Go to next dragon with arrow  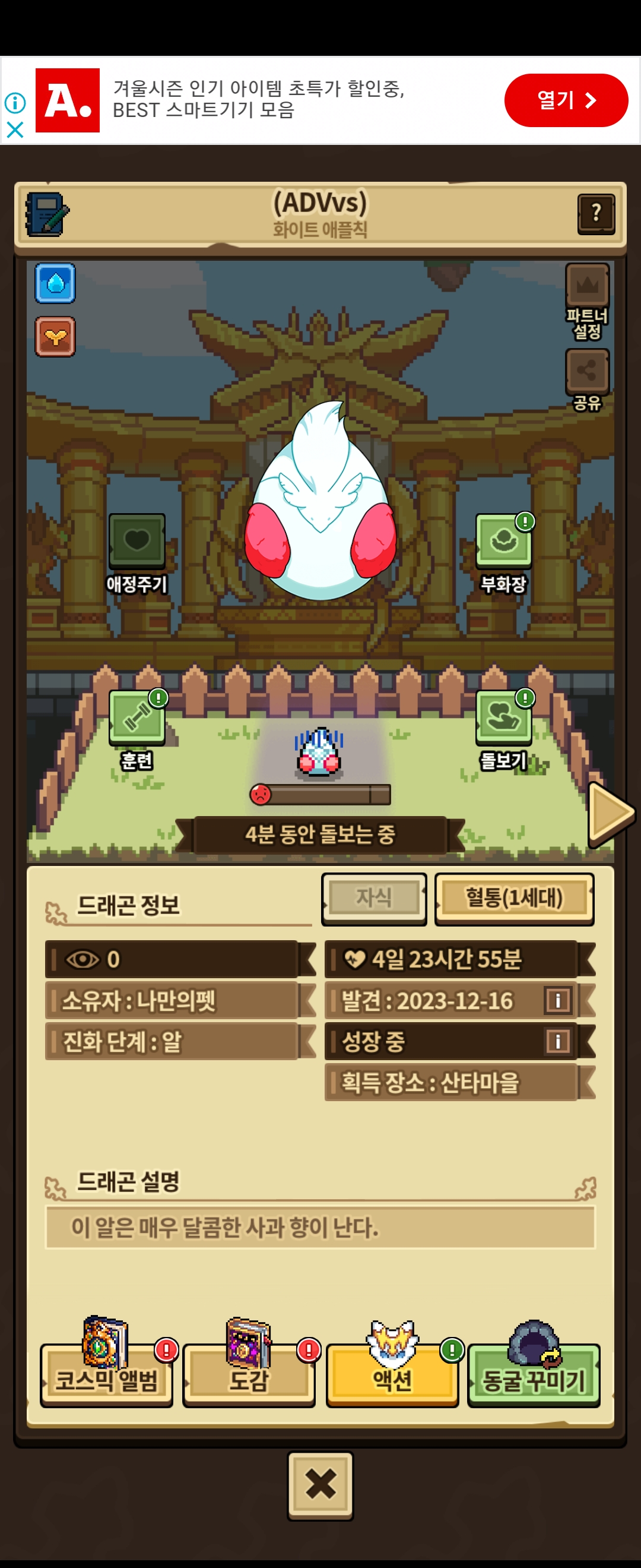(x=611, y=814)
